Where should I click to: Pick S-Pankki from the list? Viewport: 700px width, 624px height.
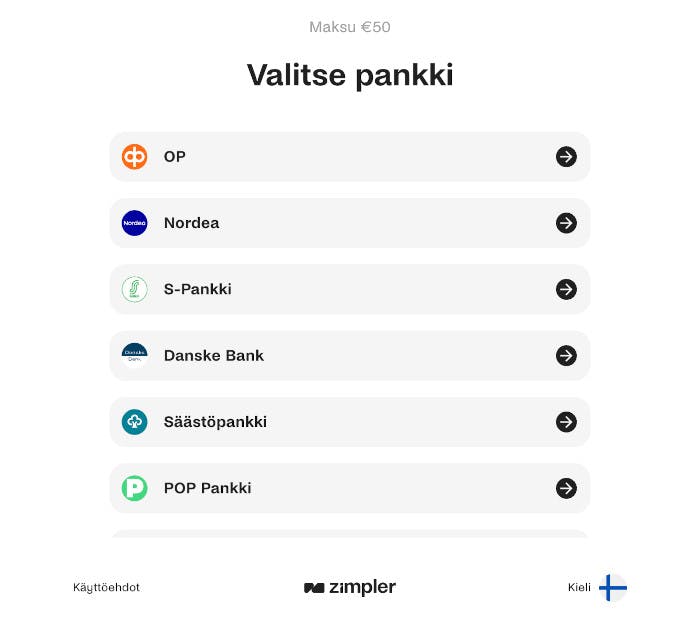tap(349, 289)
